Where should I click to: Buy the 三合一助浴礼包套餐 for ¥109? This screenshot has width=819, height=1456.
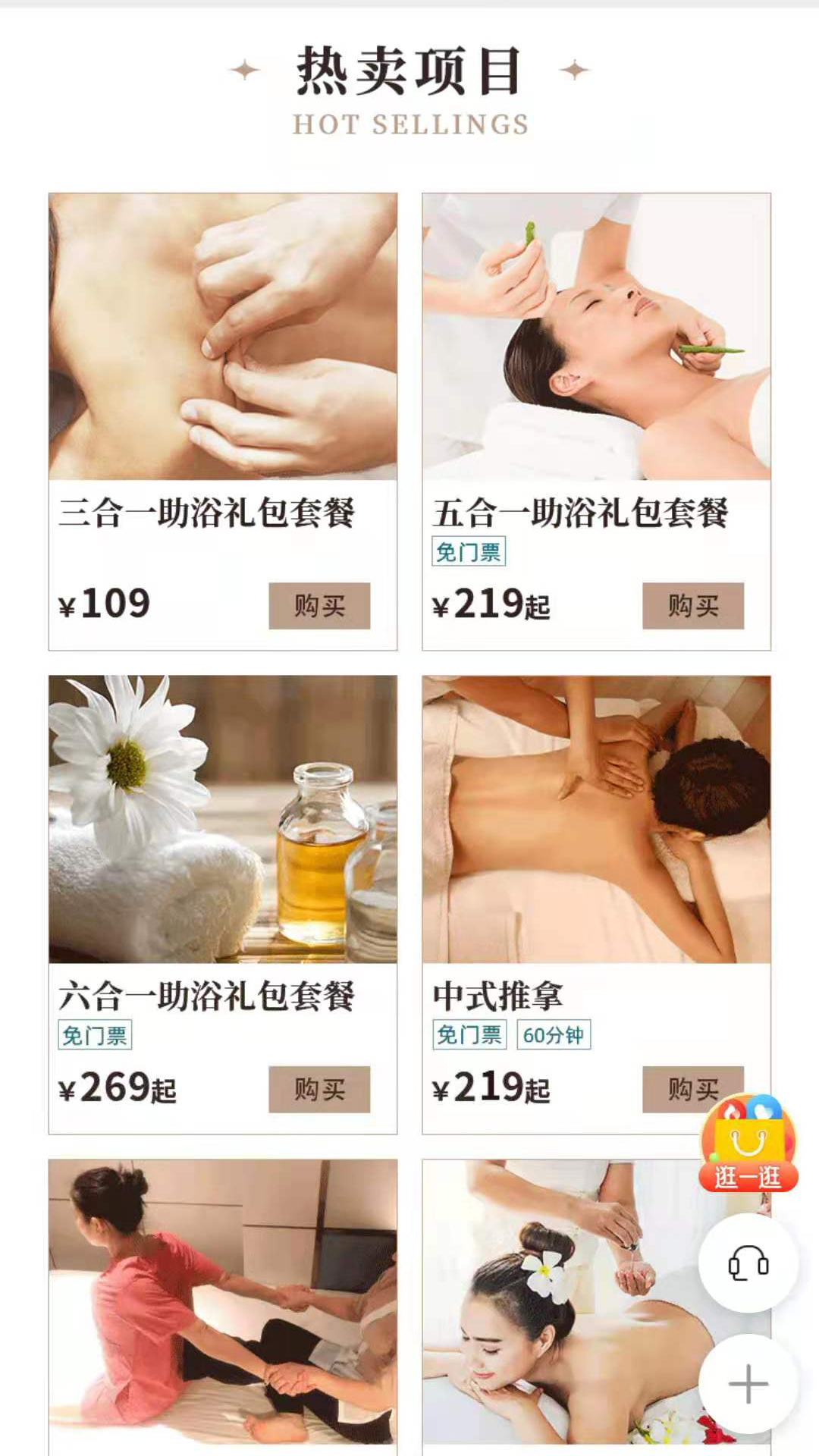(319, 605)
